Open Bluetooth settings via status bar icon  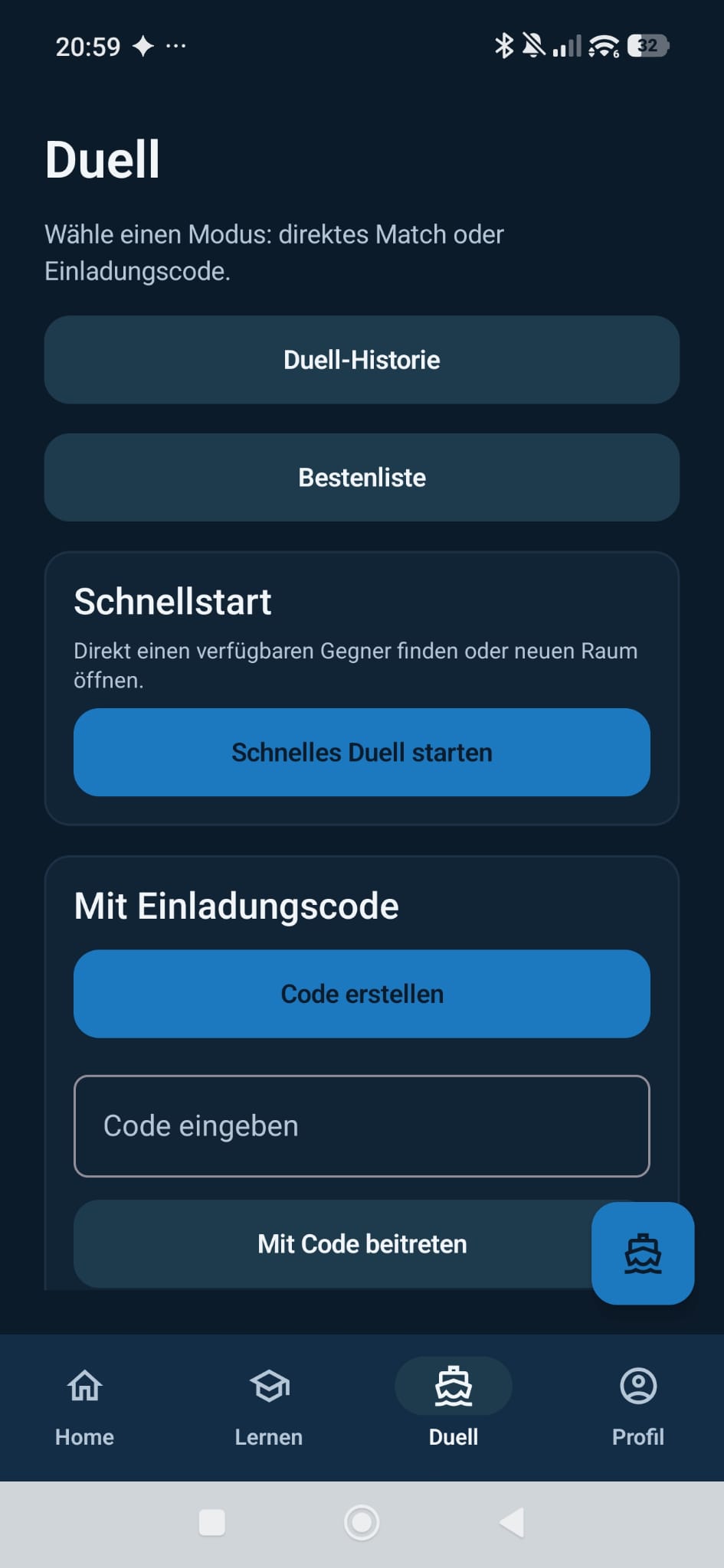point(503,46)
